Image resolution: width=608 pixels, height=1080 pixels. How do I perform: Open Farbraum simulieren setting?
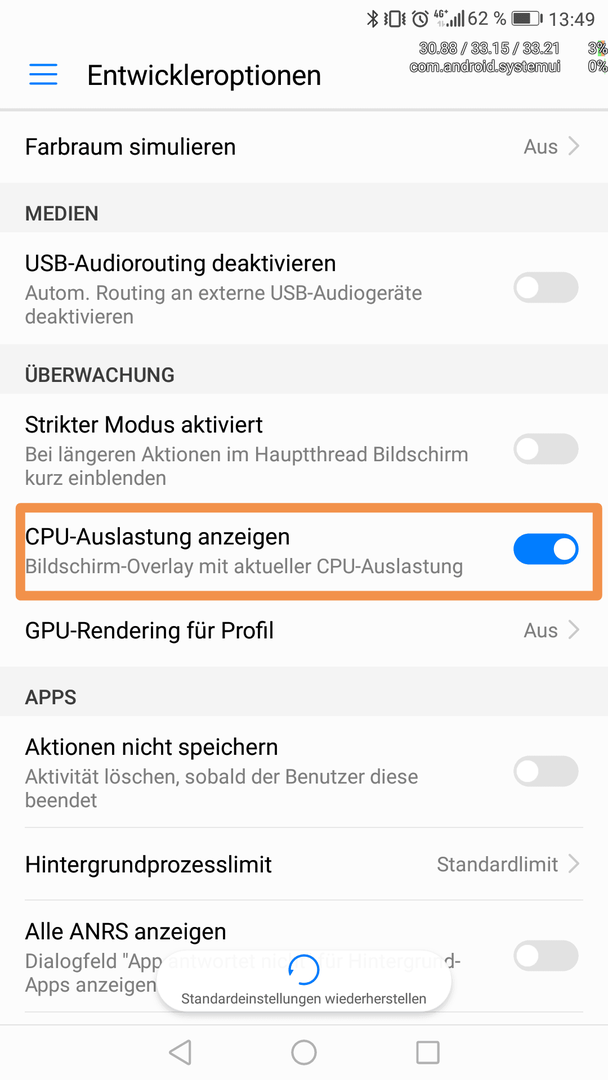tap(304, 147)
